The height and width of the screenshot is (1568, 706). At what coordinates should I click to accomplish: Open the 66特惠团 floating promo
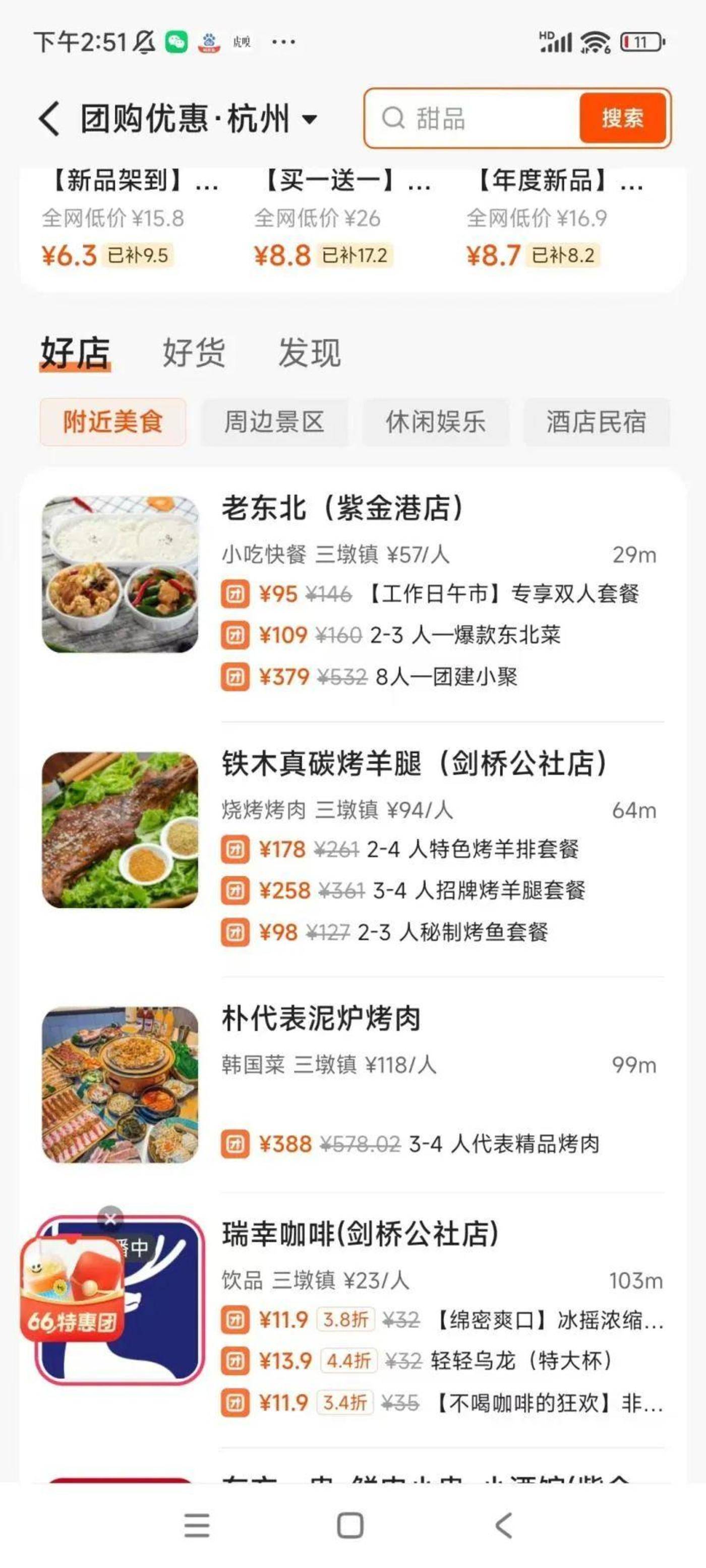tap(72, 1290)
